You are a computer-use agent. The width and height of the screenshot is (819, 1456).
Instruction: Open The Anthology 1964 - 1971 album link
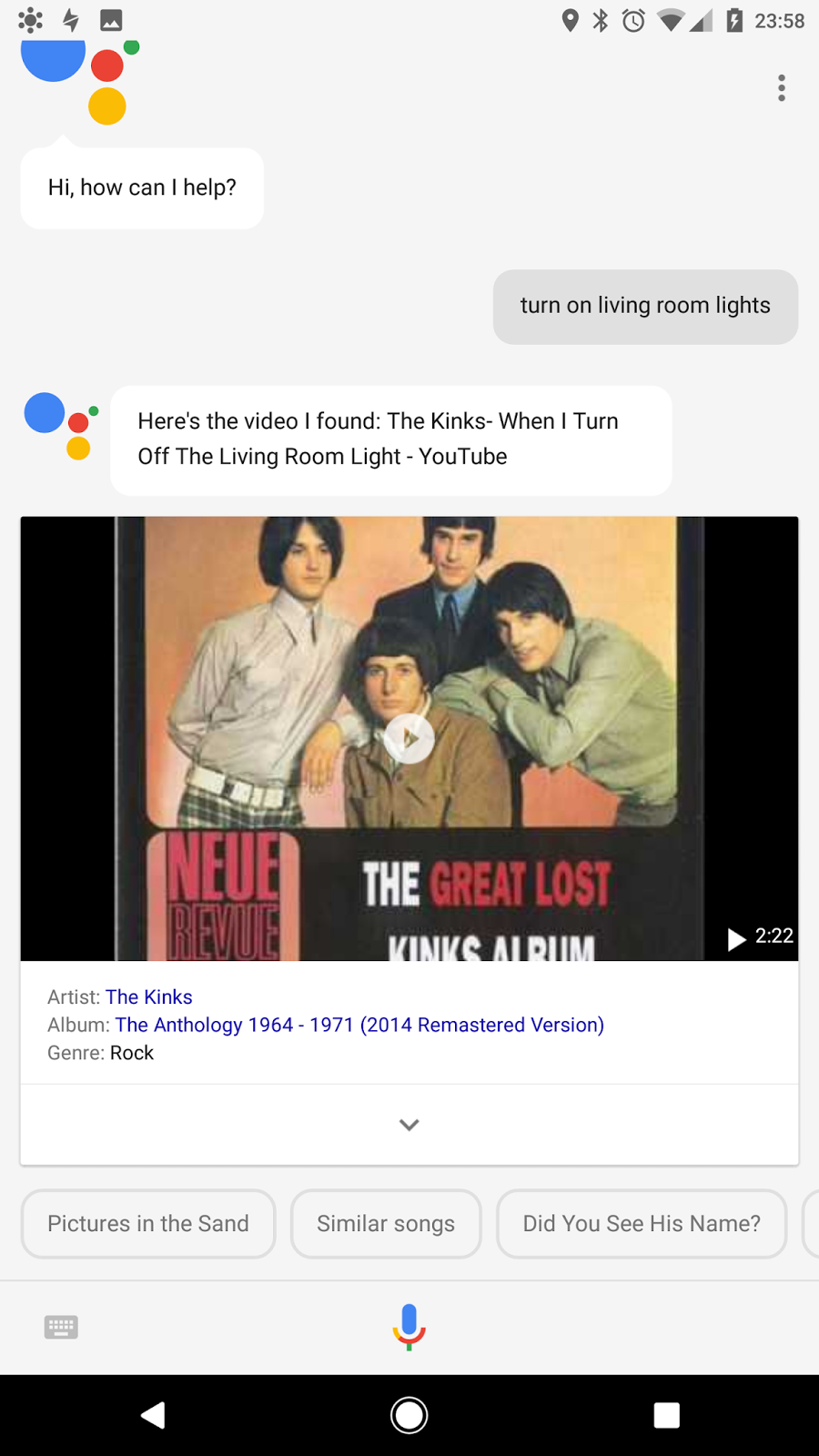(359, 1025)
